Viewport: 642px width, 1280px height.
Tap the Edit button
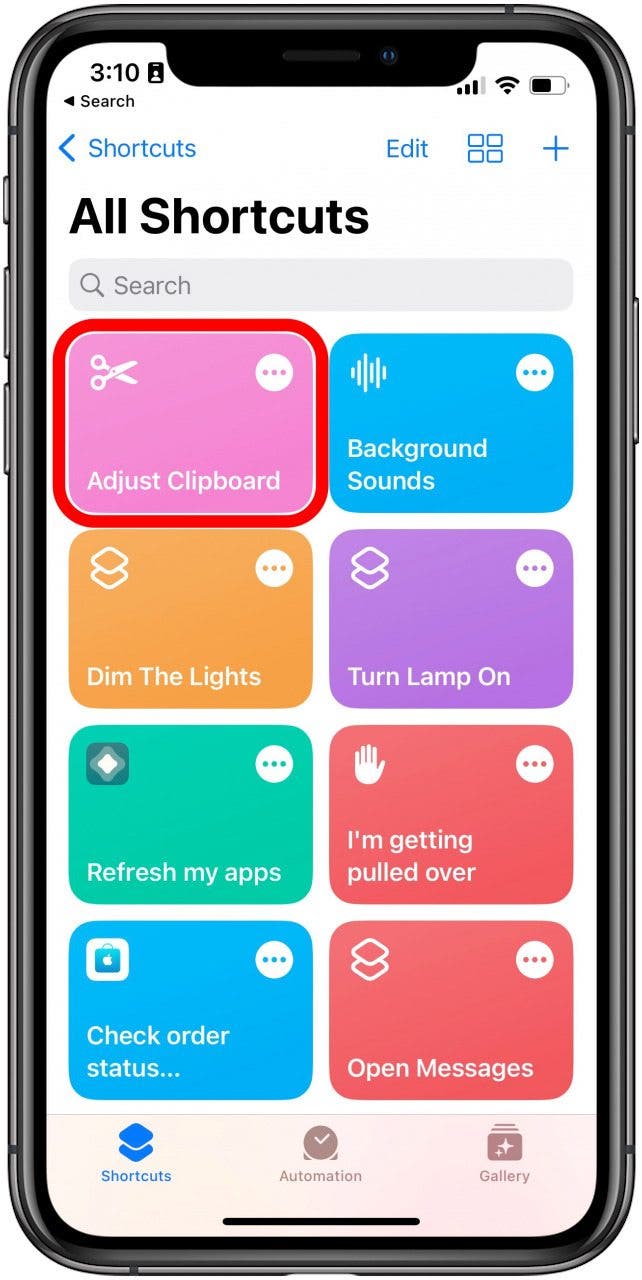coord(407,149)
